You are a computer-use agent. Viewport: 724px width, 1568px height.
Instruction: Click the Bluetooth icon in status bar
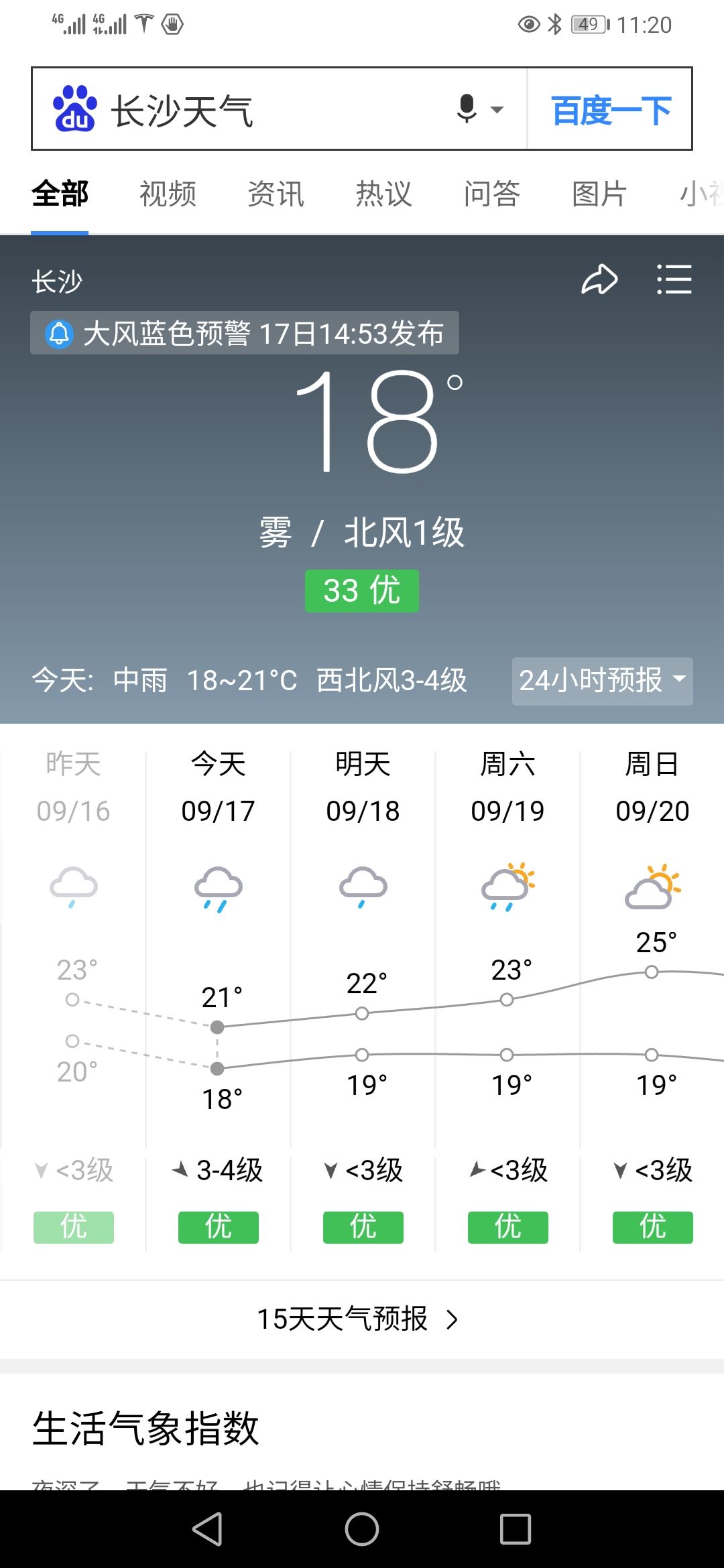(x=555, y=22)
